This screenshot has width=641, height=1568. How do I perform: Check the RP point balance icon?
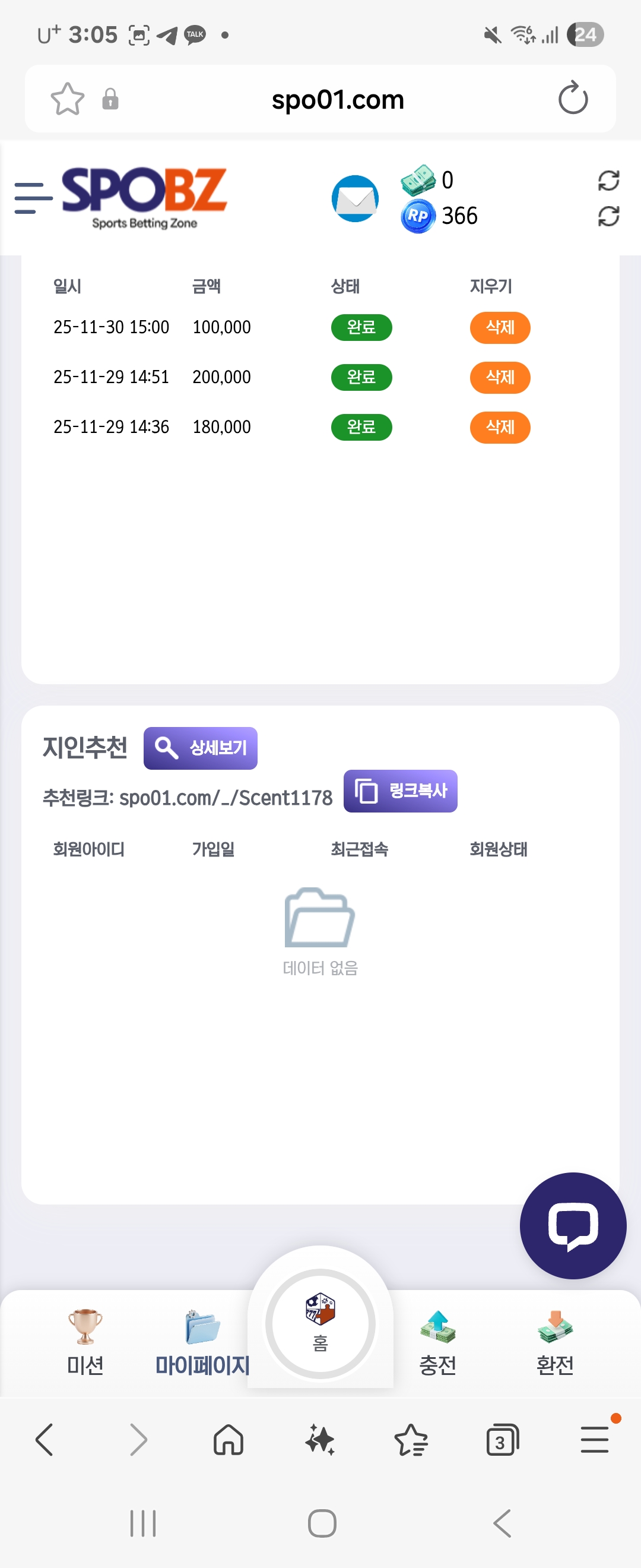(x=417, y=215)
